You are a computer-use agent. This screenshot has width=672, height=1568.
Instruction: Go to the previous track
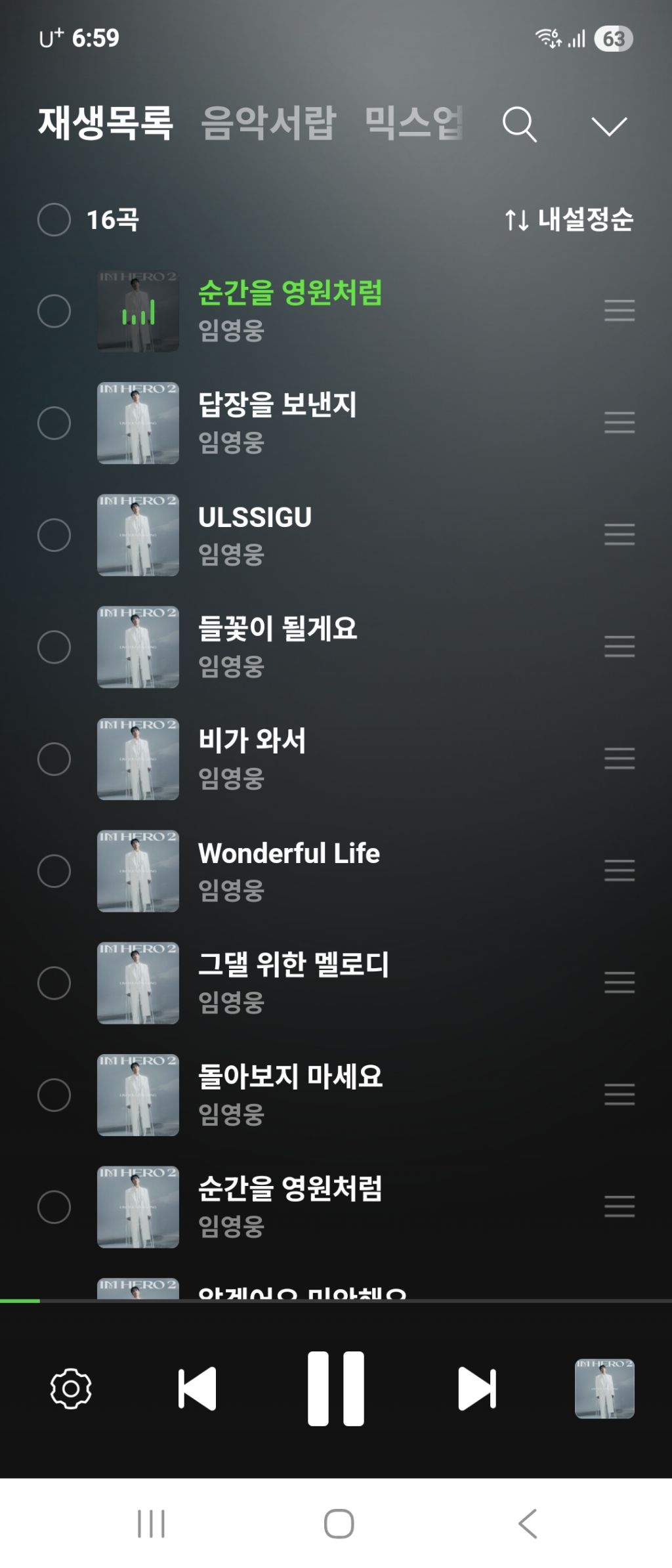(197, 1388)
